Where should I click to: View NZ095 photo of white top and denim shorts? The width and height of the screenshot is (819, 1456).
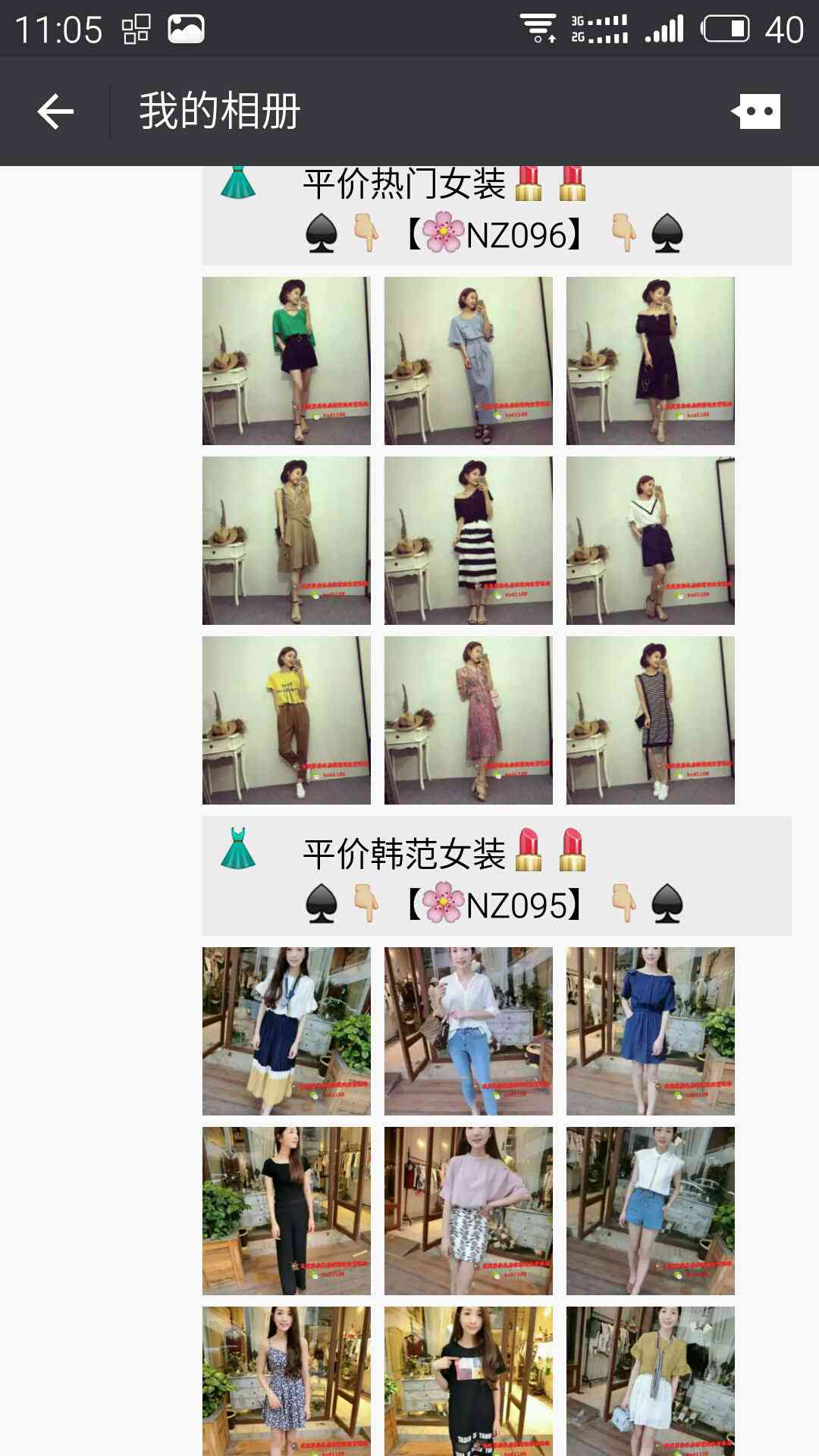(x=651, y=1211)
